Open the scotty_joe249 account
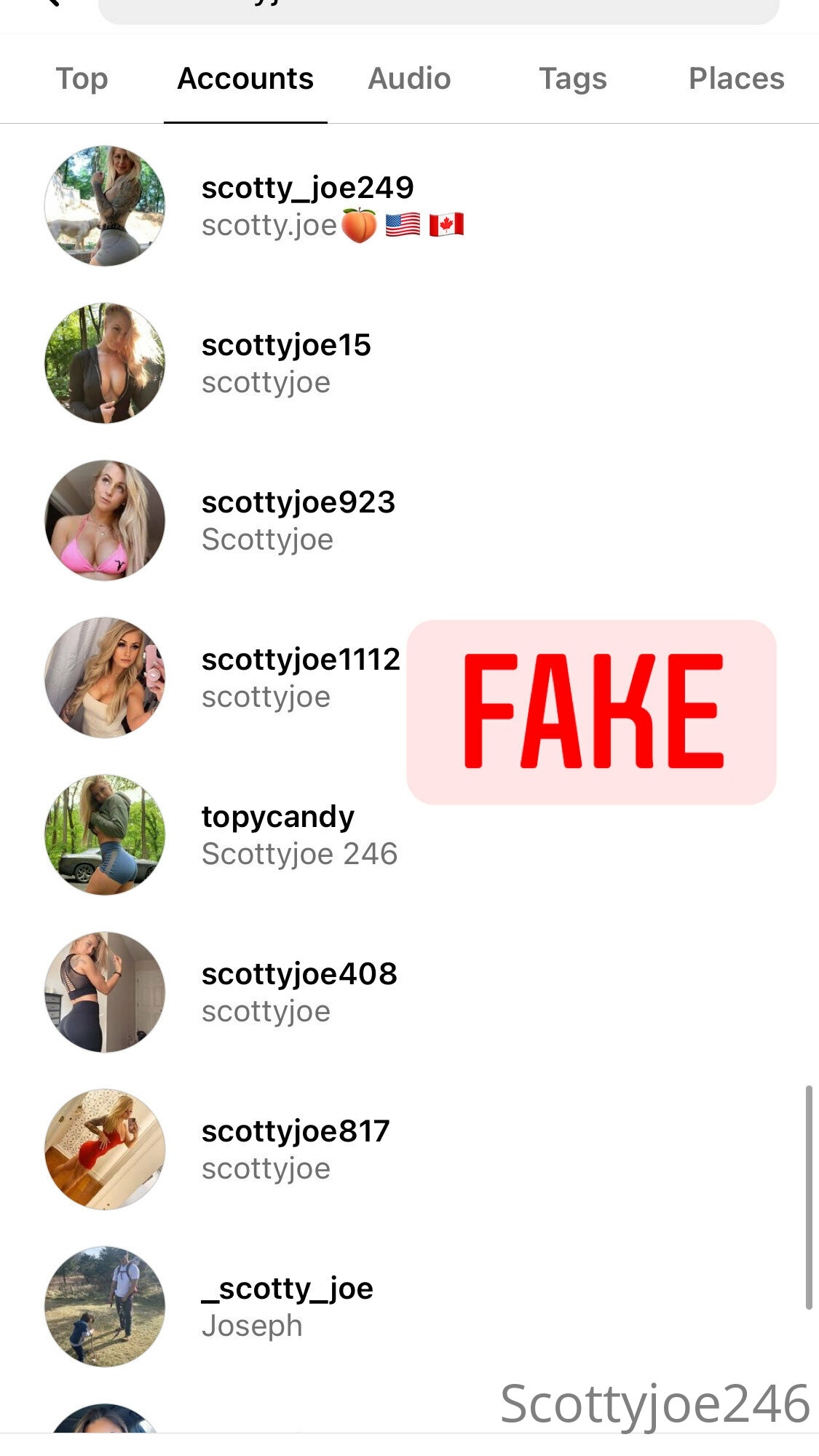 coord(409,206)
